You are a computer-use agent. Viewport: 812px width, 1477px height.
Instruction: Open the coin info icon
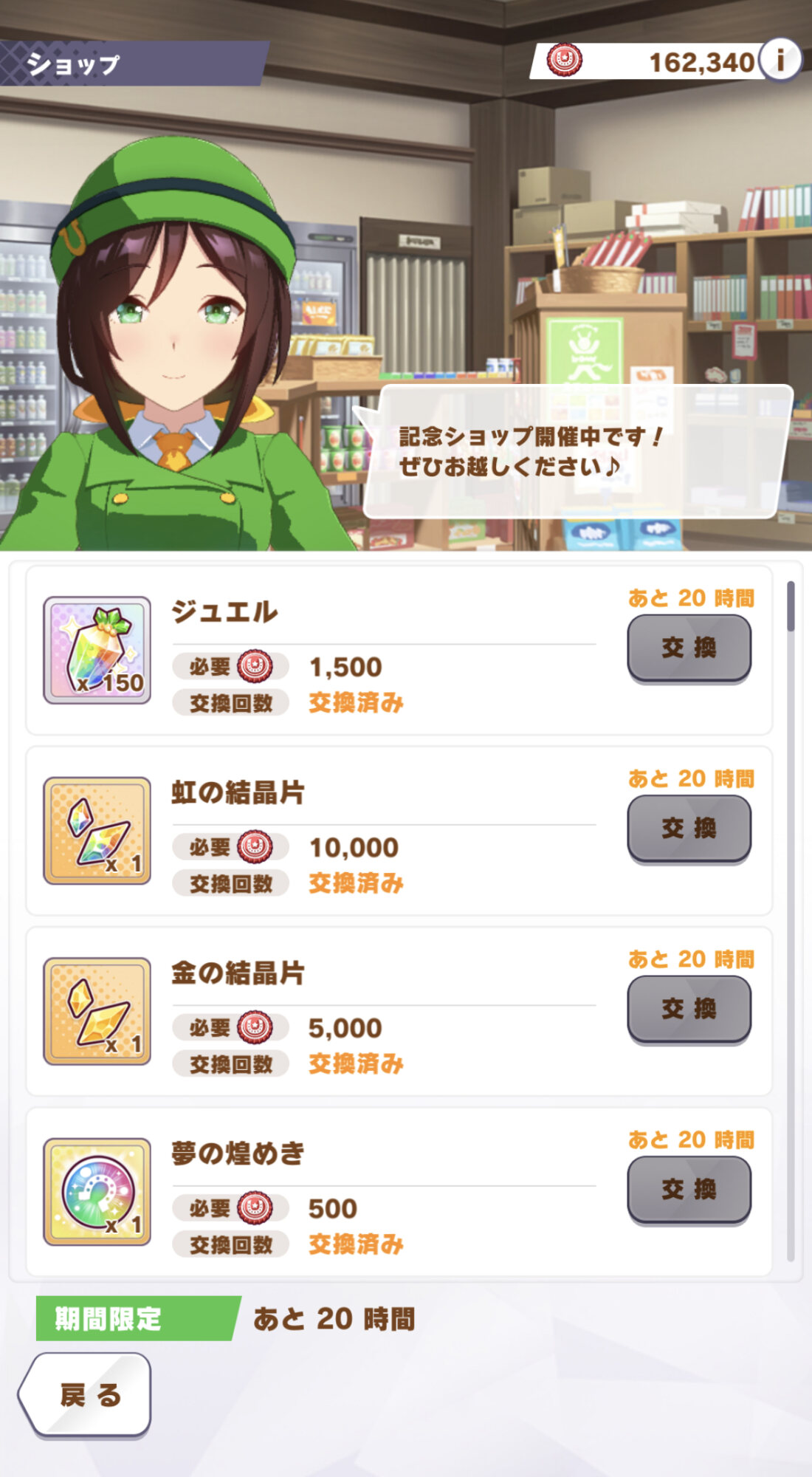780,61
